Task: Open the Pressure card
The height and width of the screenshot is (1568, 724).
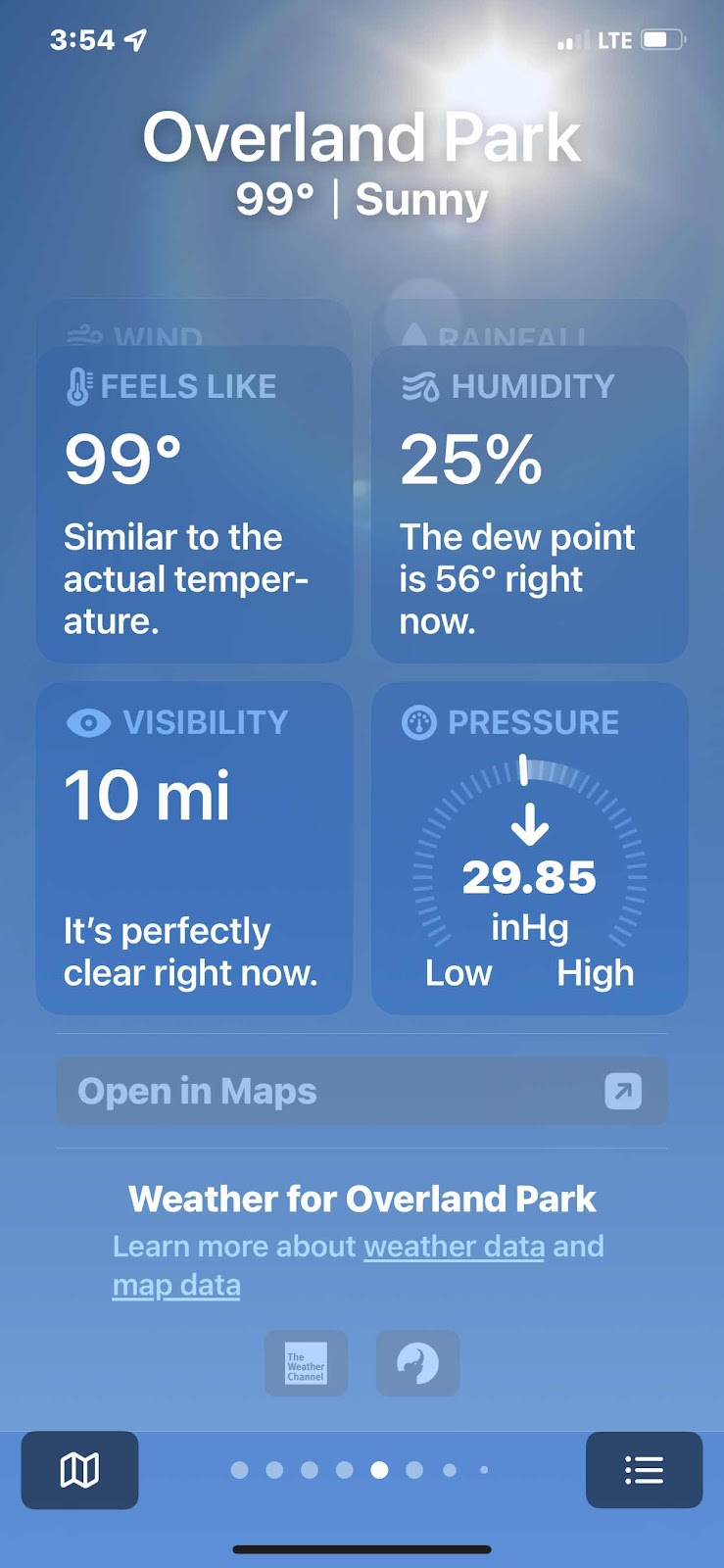Action: pyautogui.click(x=529, y=849)
